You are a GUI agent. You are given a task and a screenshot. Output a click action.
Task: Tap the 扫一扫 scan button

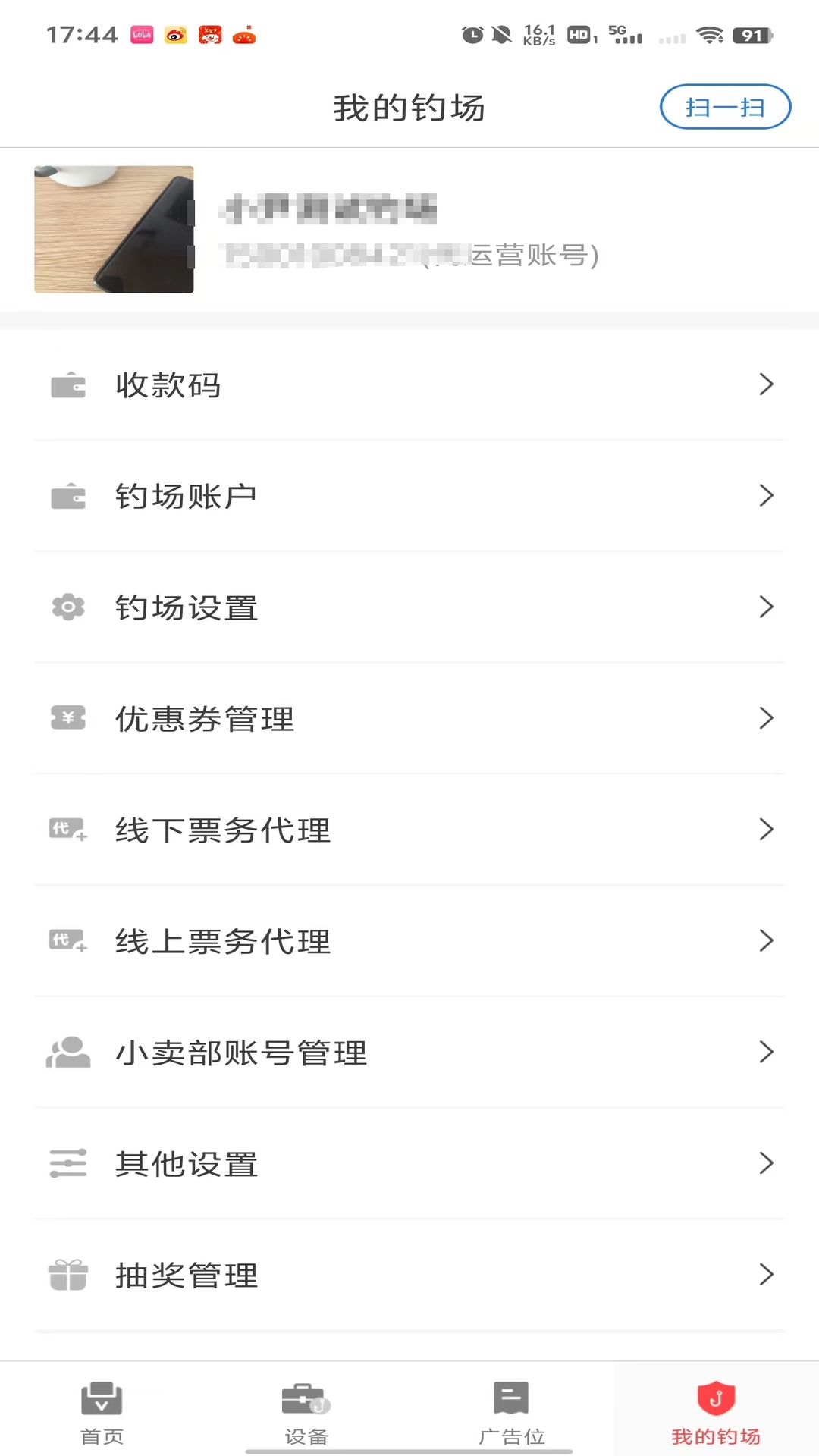724,106
